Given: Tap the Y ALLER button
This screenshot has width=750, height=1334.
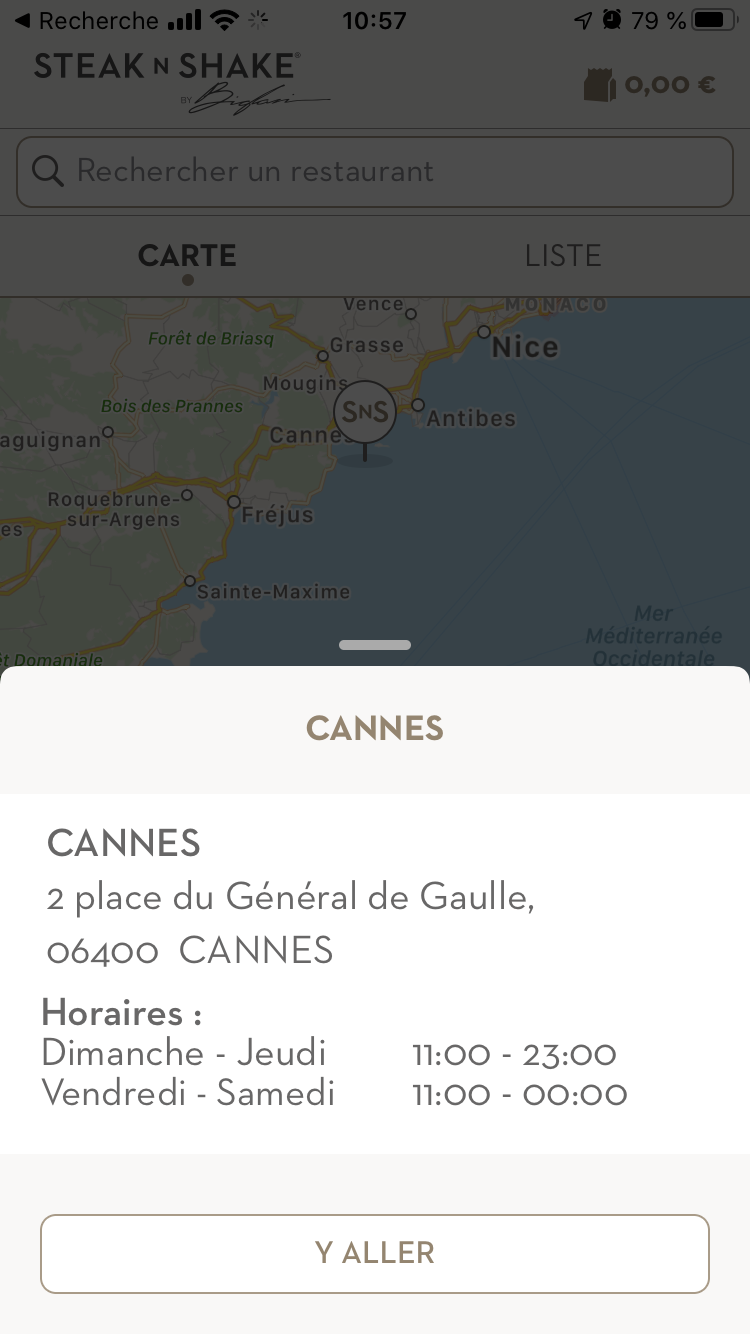Looking at the screenshot, I should 375,1253.
